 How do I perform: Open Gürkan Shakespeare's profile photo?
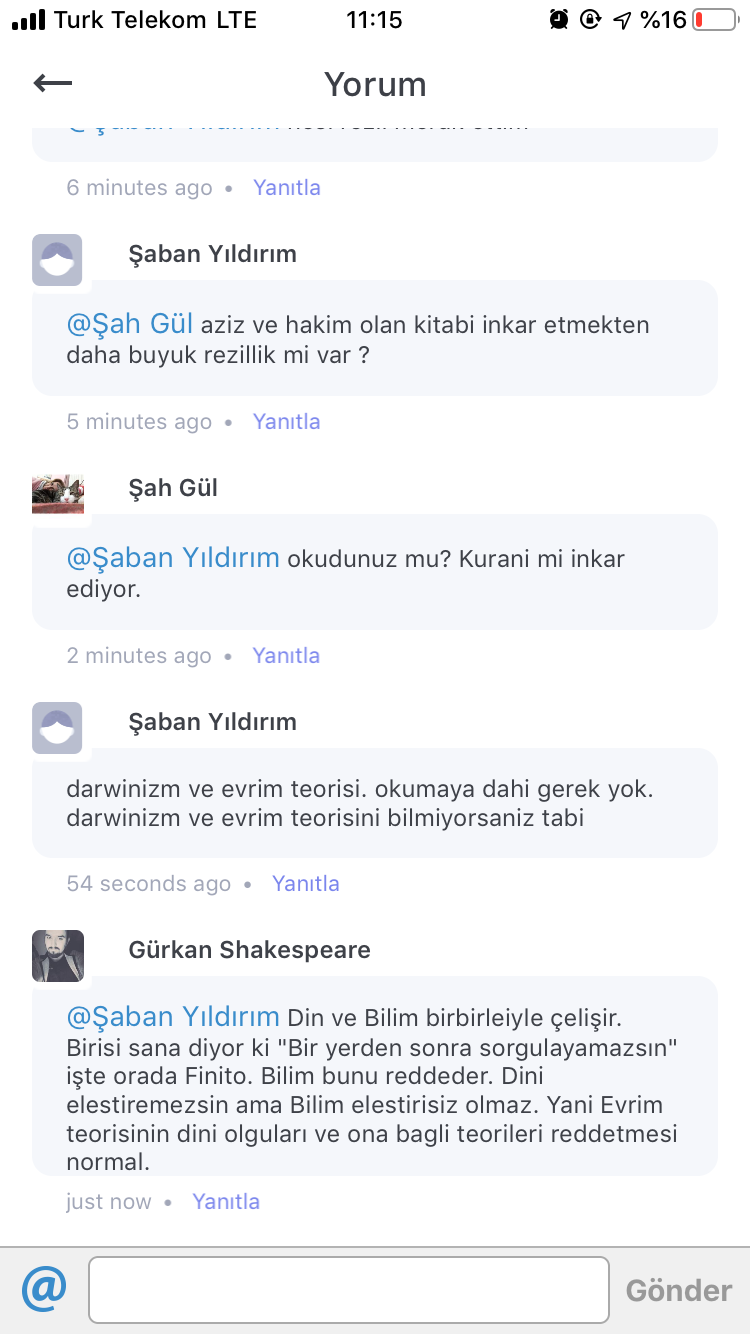pyautogui.click(x=58, y=956)
